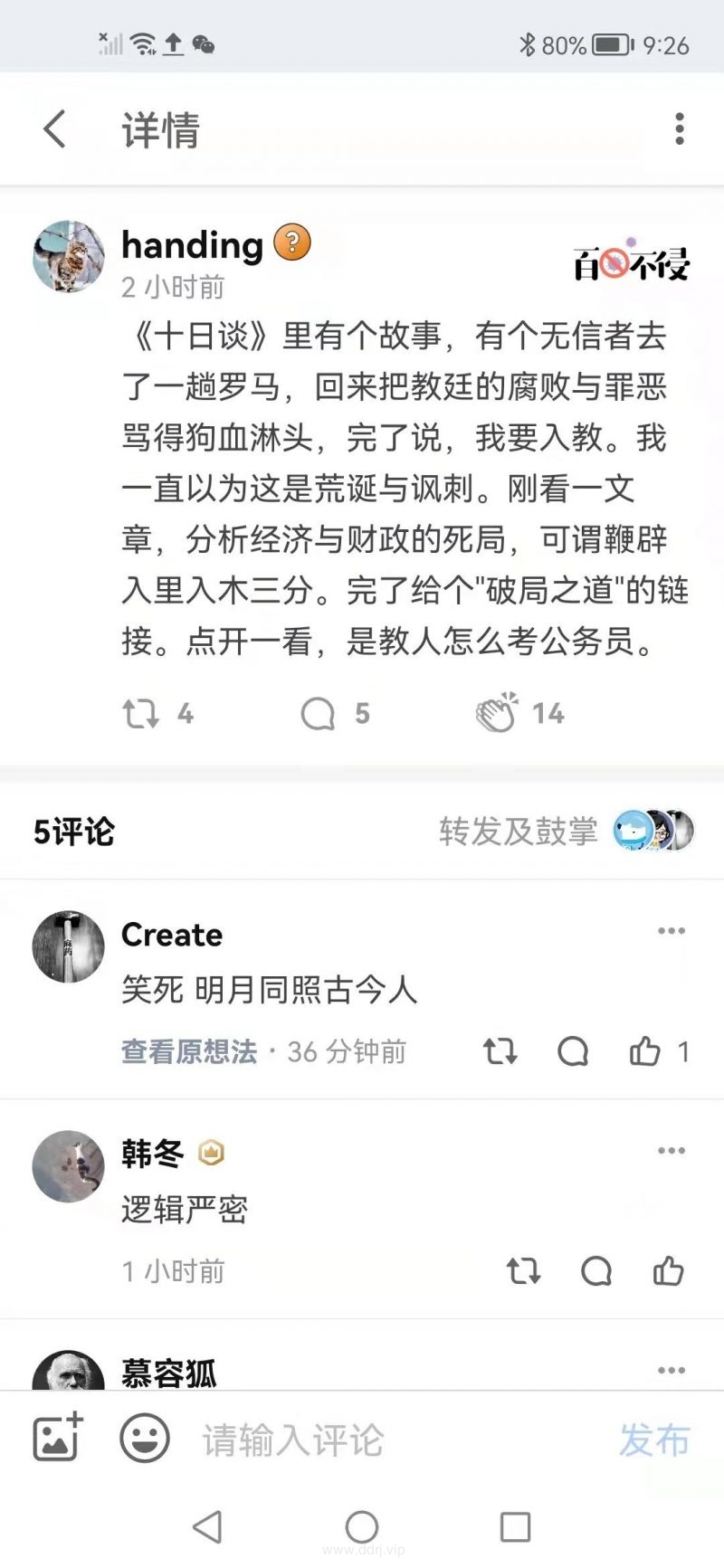724x1568 pixels.
Task: Reply to Create's comment
Action: 573,1051
